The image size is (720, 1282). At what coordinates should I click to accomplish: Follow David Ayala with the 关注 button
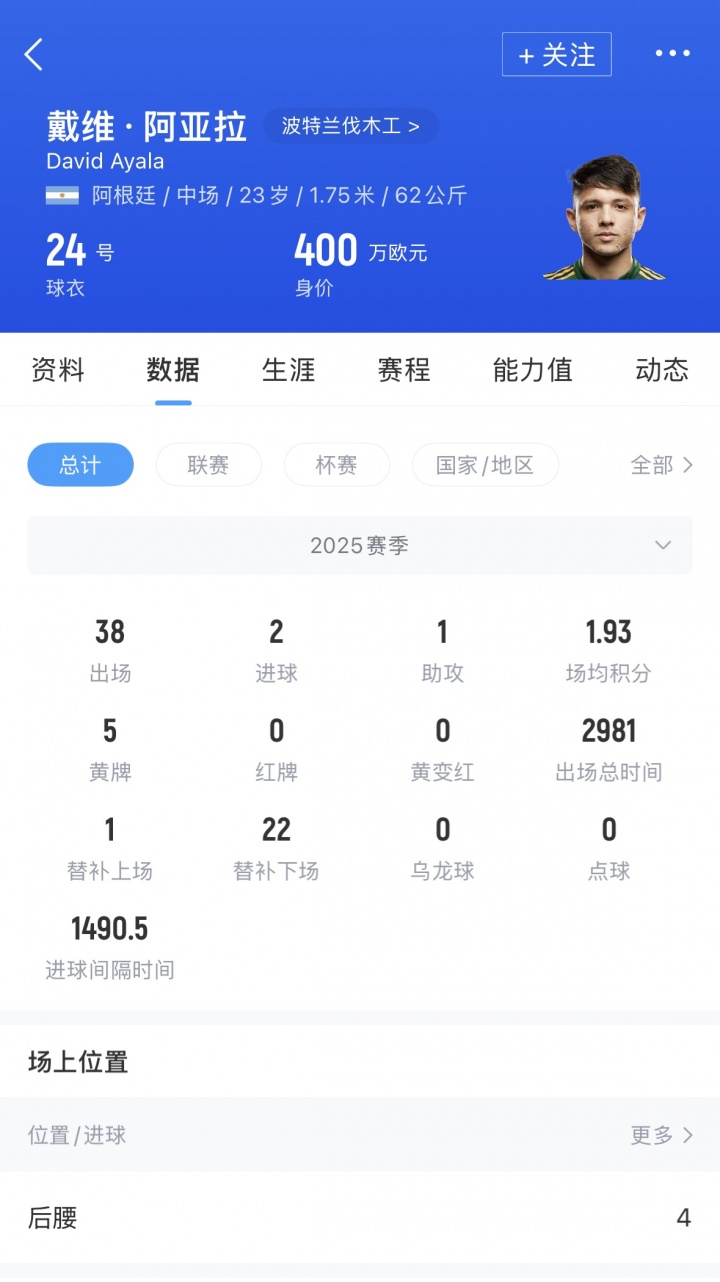pyautogui.click(x=556, y=55)
